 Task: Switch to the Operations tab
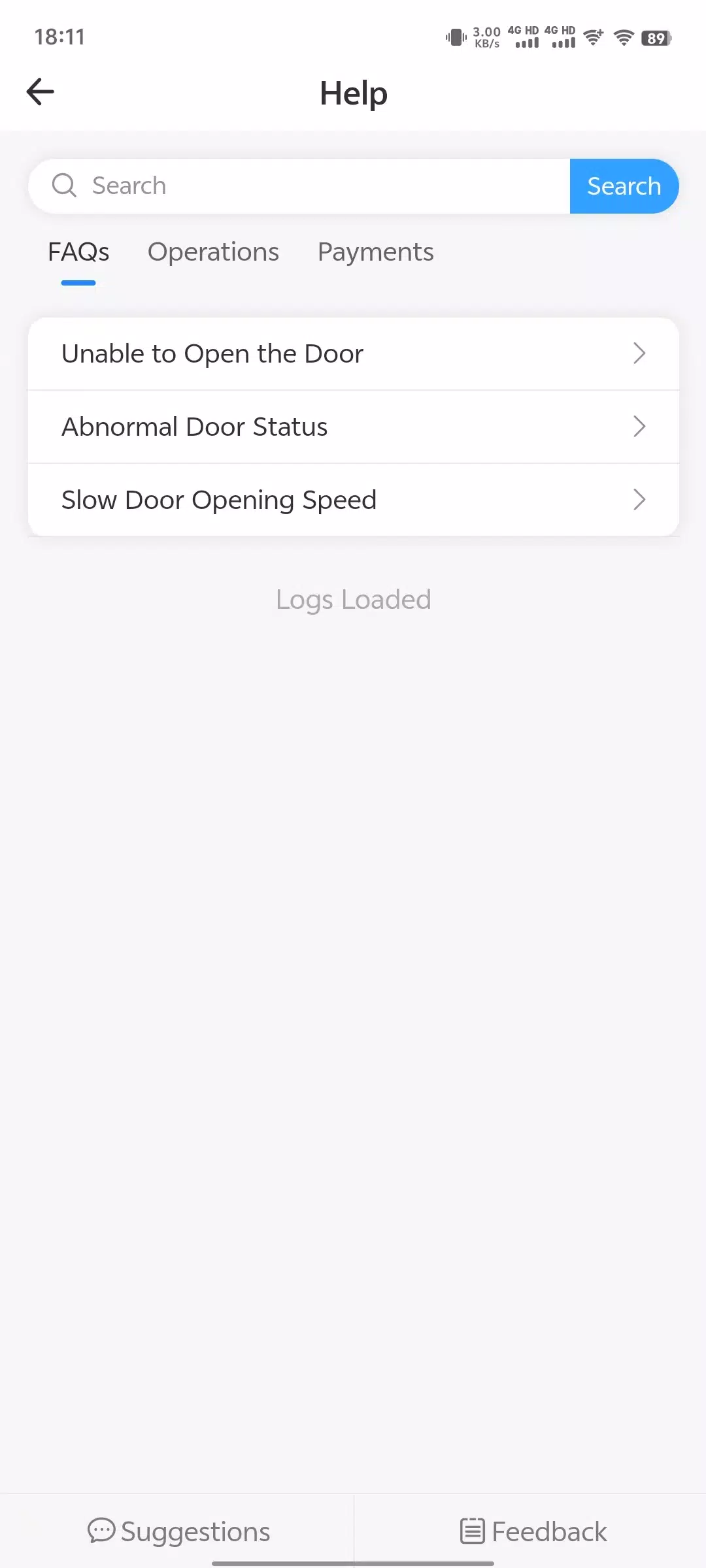pyautogui.click(x=213, y=253)
